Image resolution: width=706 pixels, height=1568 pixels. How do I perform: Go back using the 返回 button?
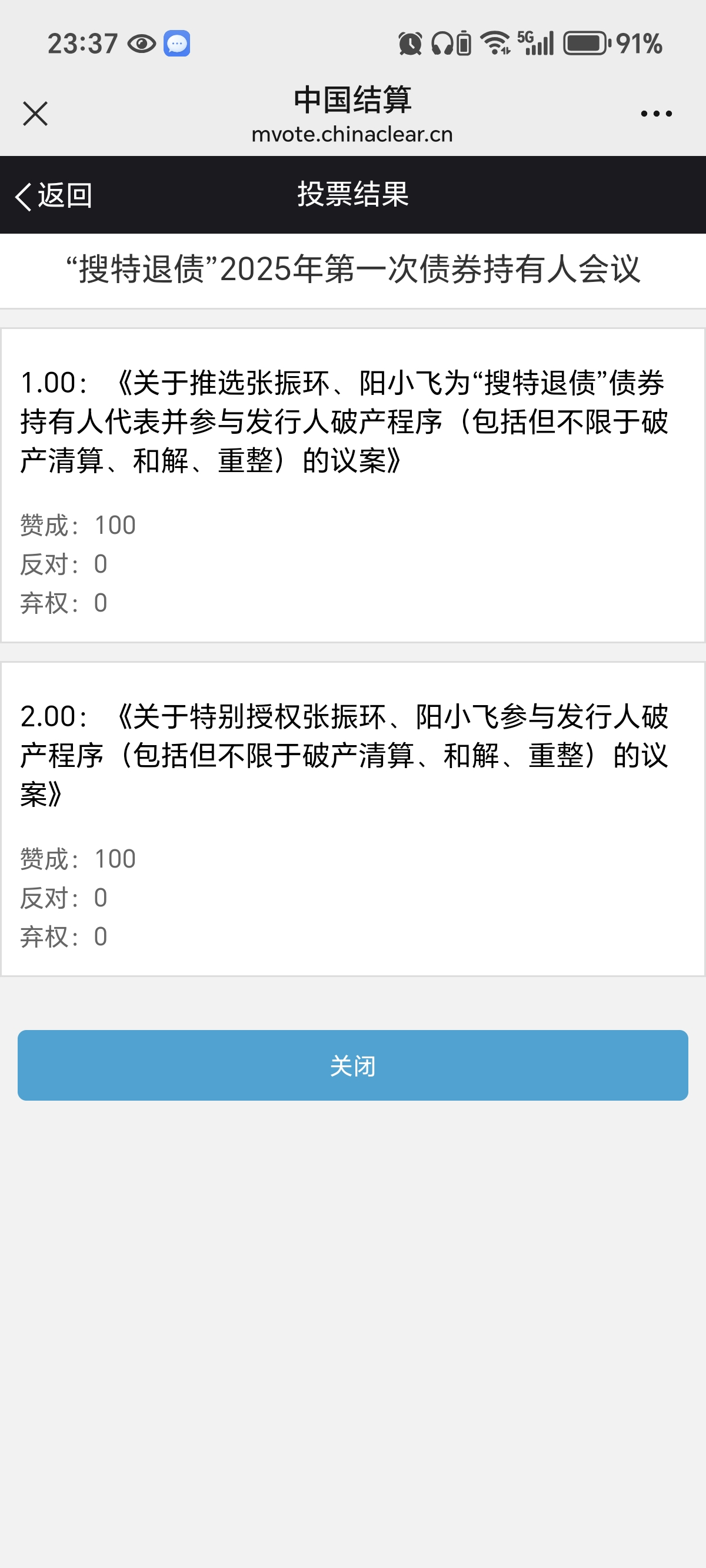[54, 195]
